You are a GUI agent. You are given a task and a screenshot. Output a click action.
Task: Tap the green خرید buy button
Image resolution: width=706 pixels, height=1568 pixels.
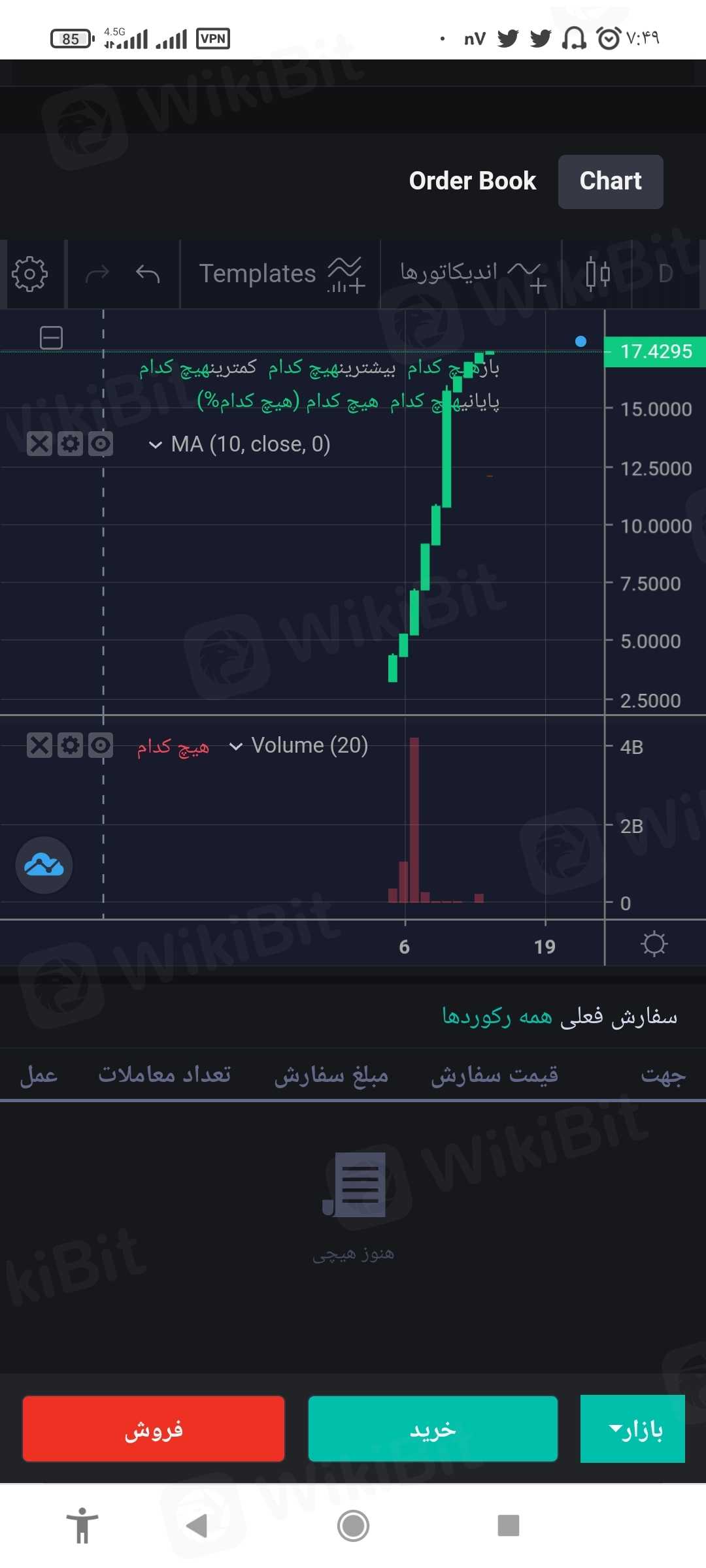click(x=433, y=1429)
